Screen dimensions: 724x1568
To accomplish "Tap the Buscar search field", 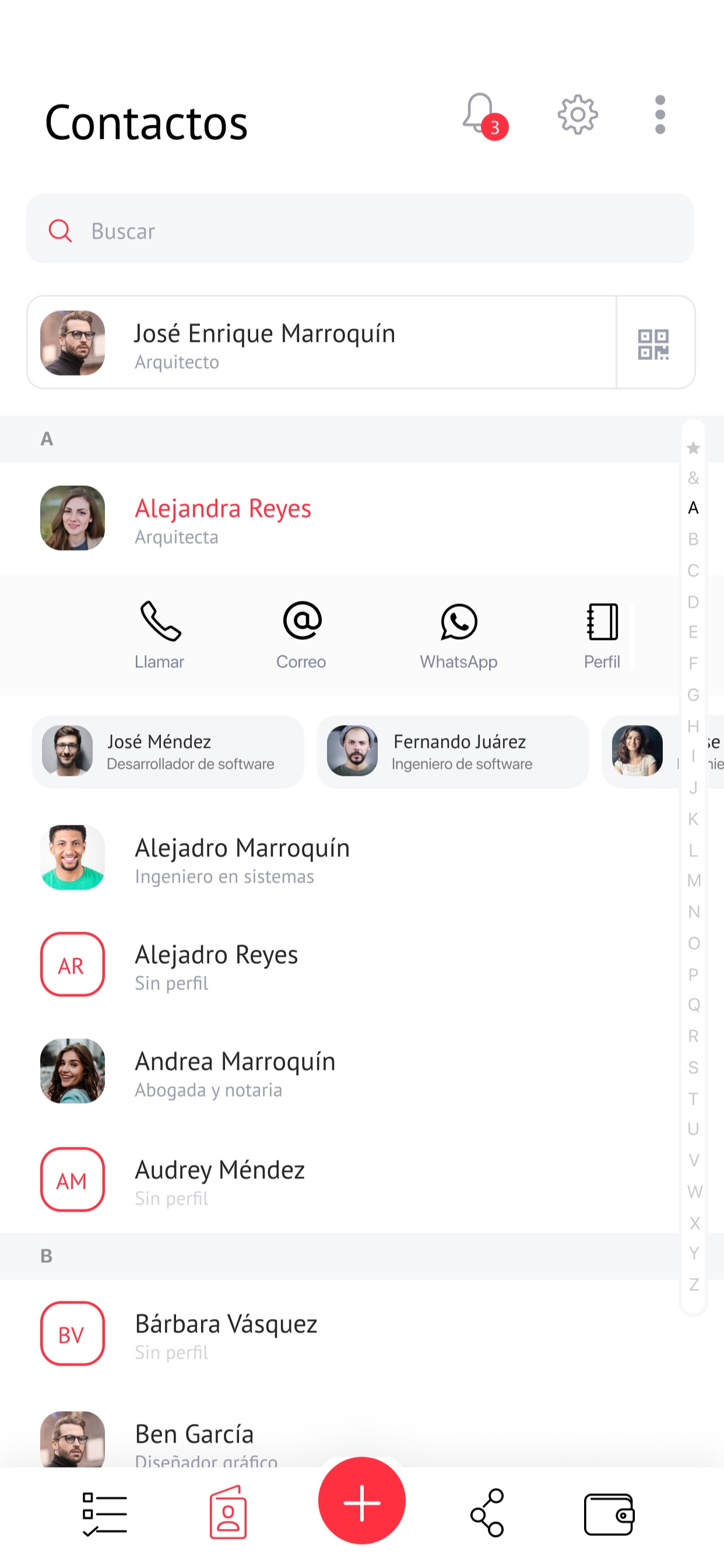I will pyautogui.click(x=360, y=229).
